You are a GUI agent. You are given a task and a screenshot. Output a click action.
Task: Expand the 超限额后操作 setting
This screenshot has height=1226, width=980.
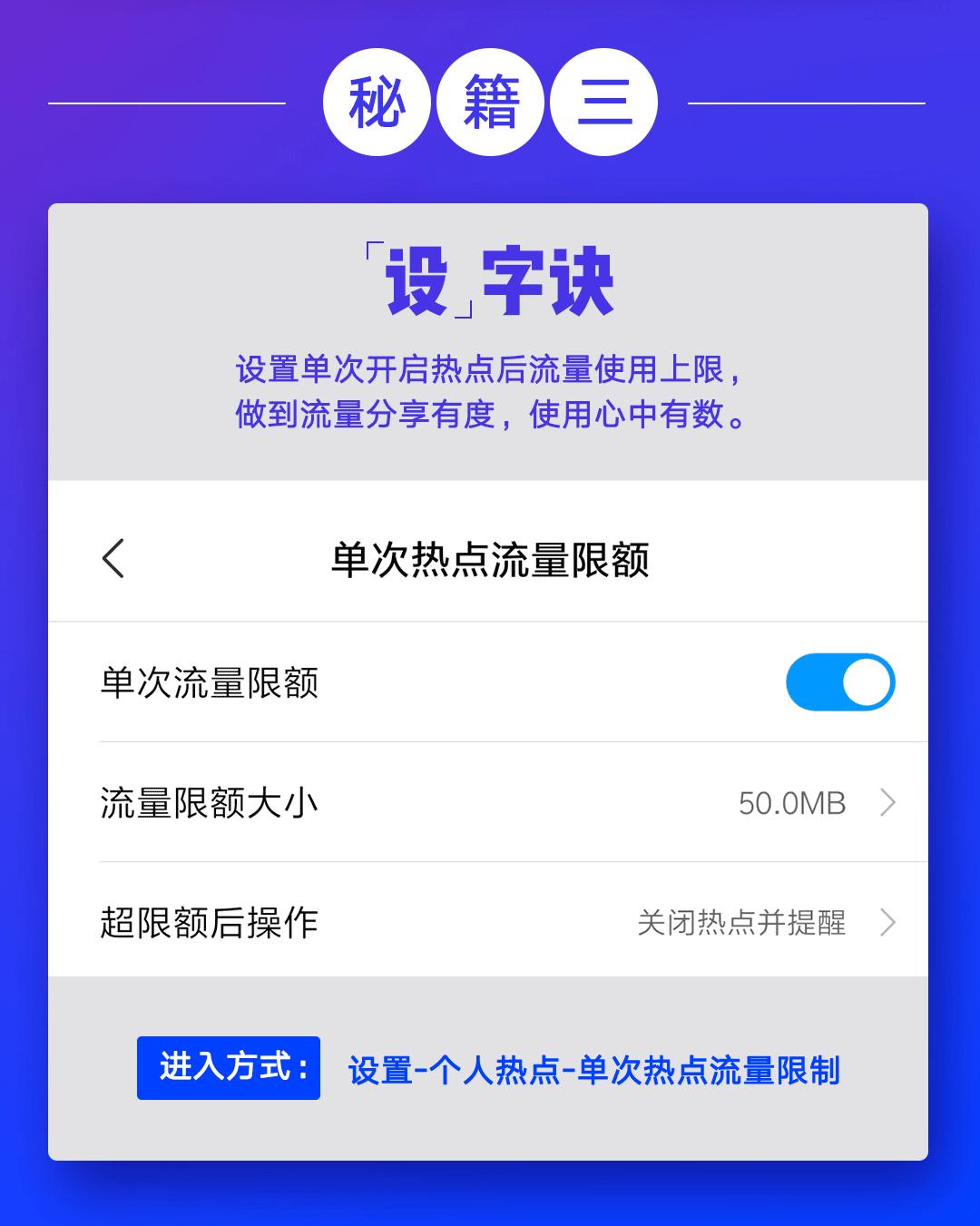[490, 921]
